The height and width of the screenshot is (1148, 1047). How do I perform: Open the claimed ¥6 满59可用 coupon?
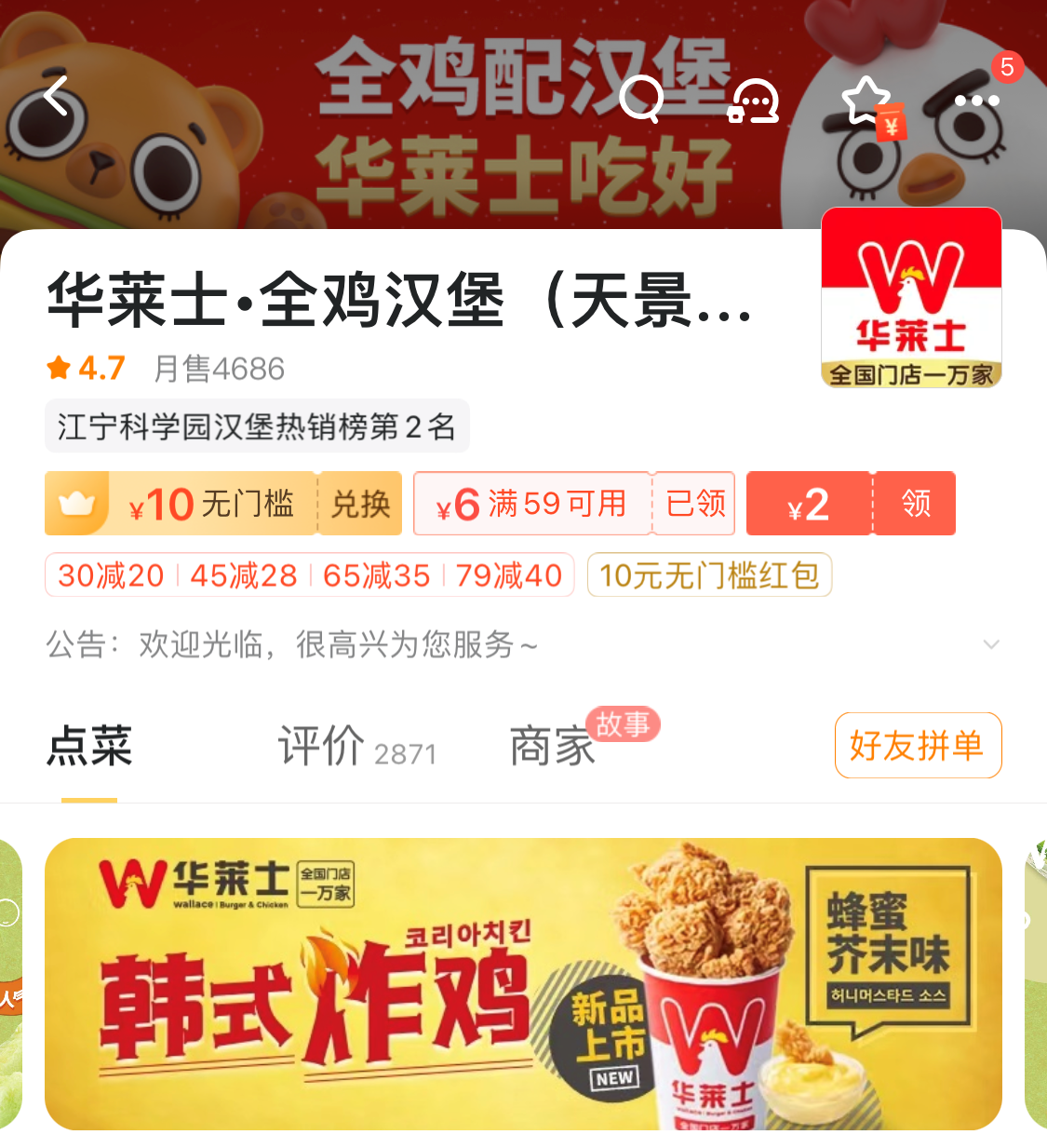pyautogui.click(x=532, y=504)
